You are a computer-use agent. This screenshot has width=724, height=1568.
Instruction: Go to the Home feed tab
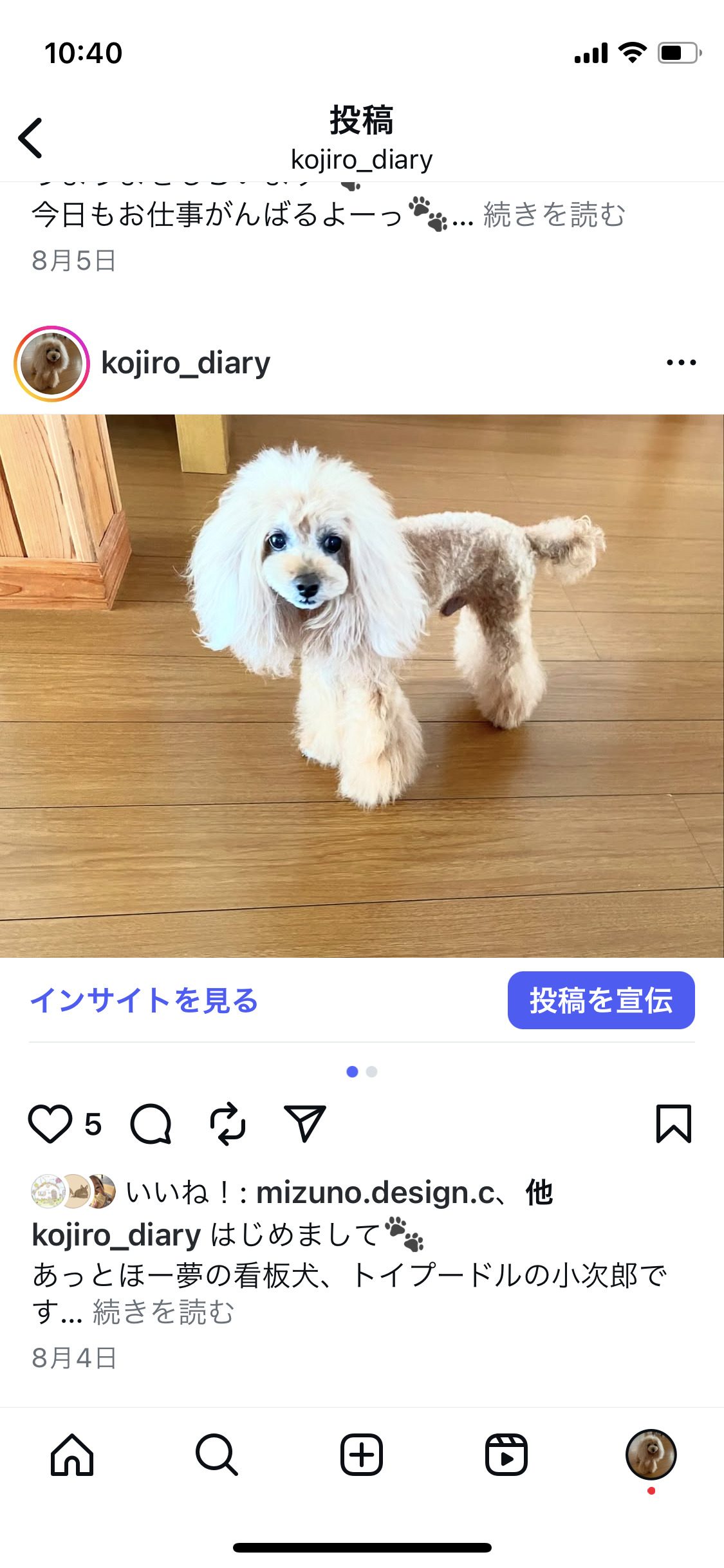[x=72, y=1455]
